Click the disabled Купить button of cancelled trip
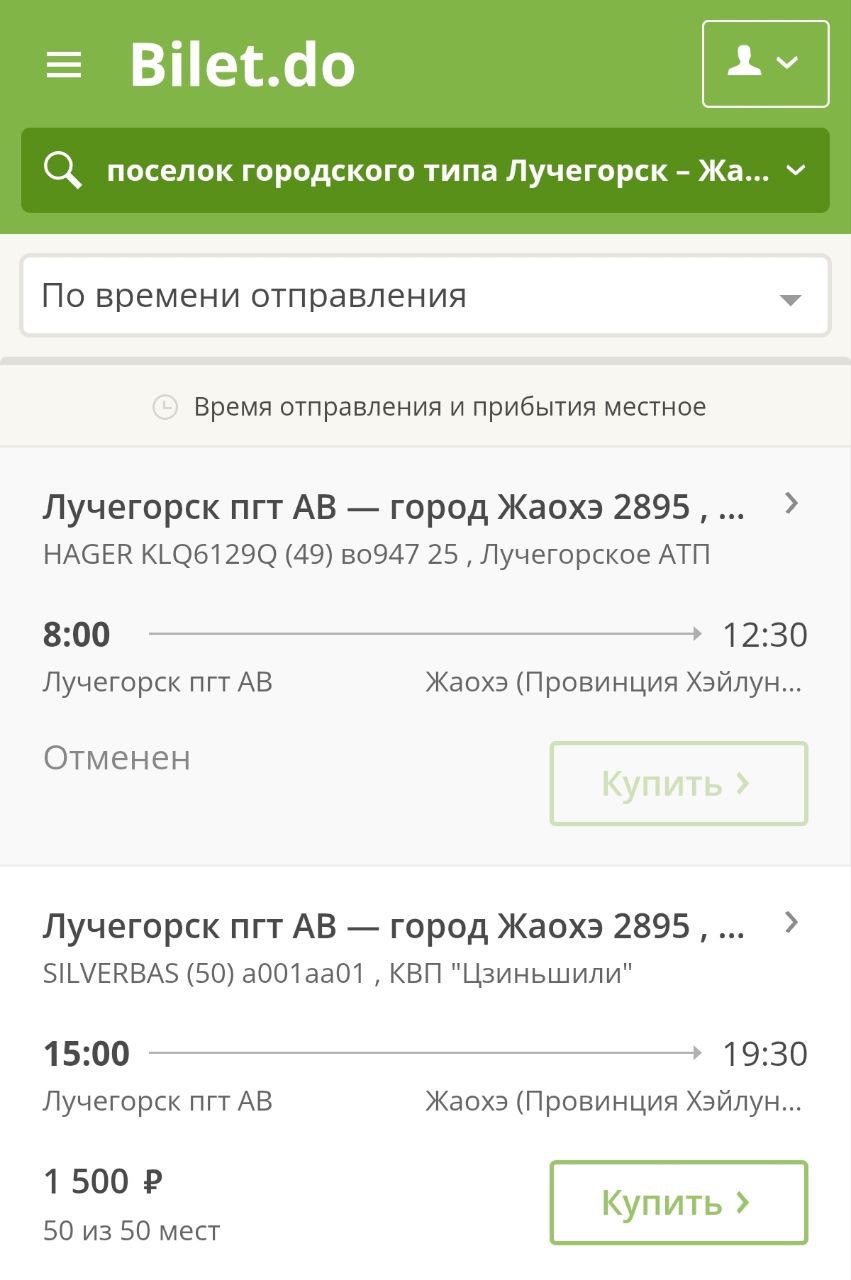 (x=678, y=783)
